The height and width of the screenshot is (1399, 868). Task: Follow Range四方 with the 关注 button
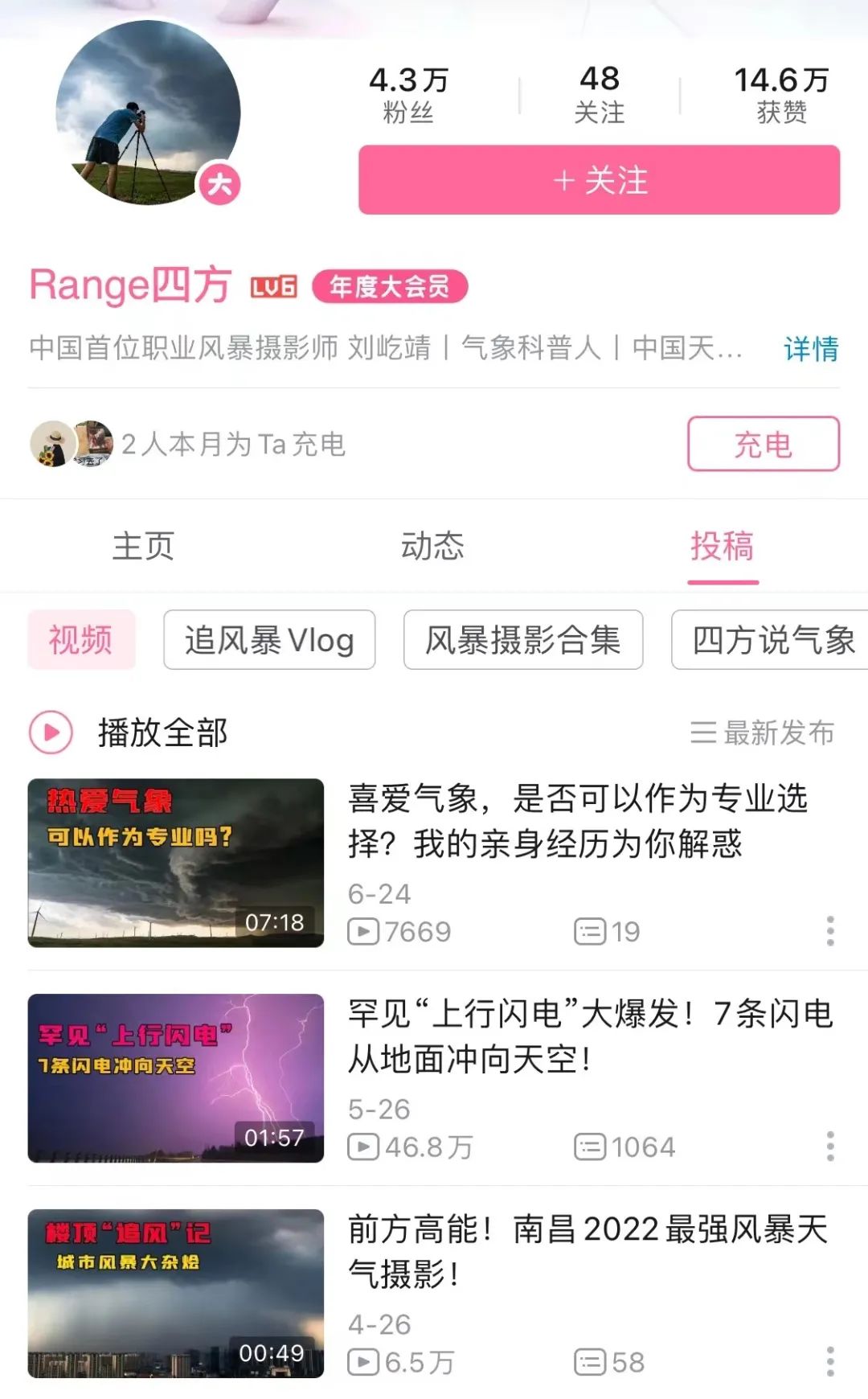599,180
